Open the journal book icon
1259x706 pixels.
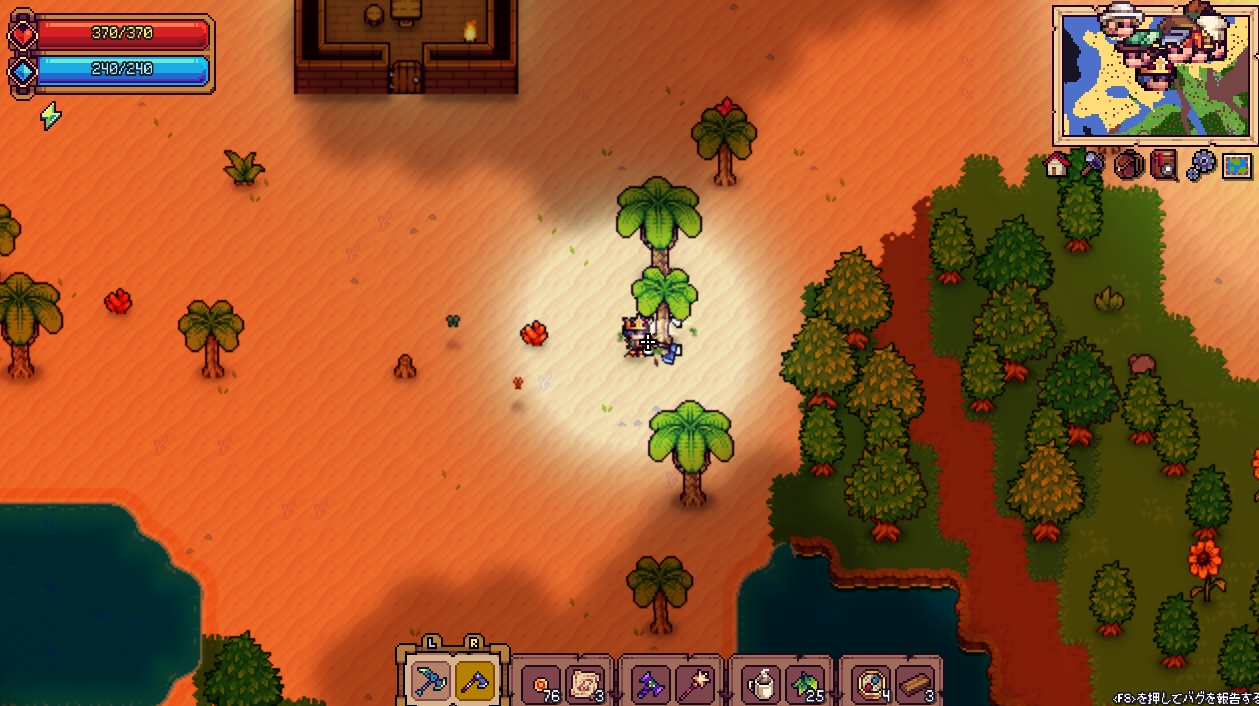click(1164, 165)
